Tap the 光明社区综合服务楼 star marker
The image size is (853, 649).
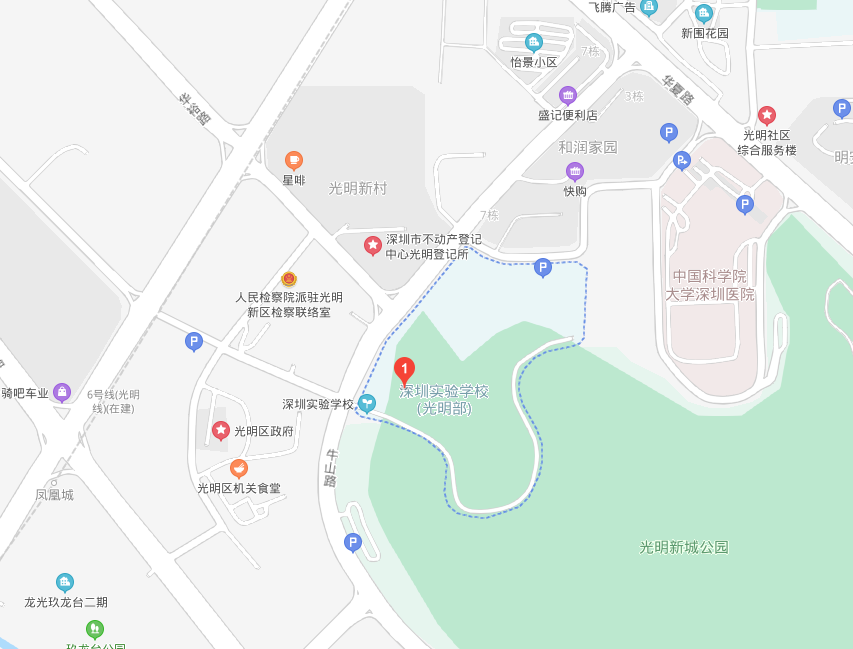(767, 115)
